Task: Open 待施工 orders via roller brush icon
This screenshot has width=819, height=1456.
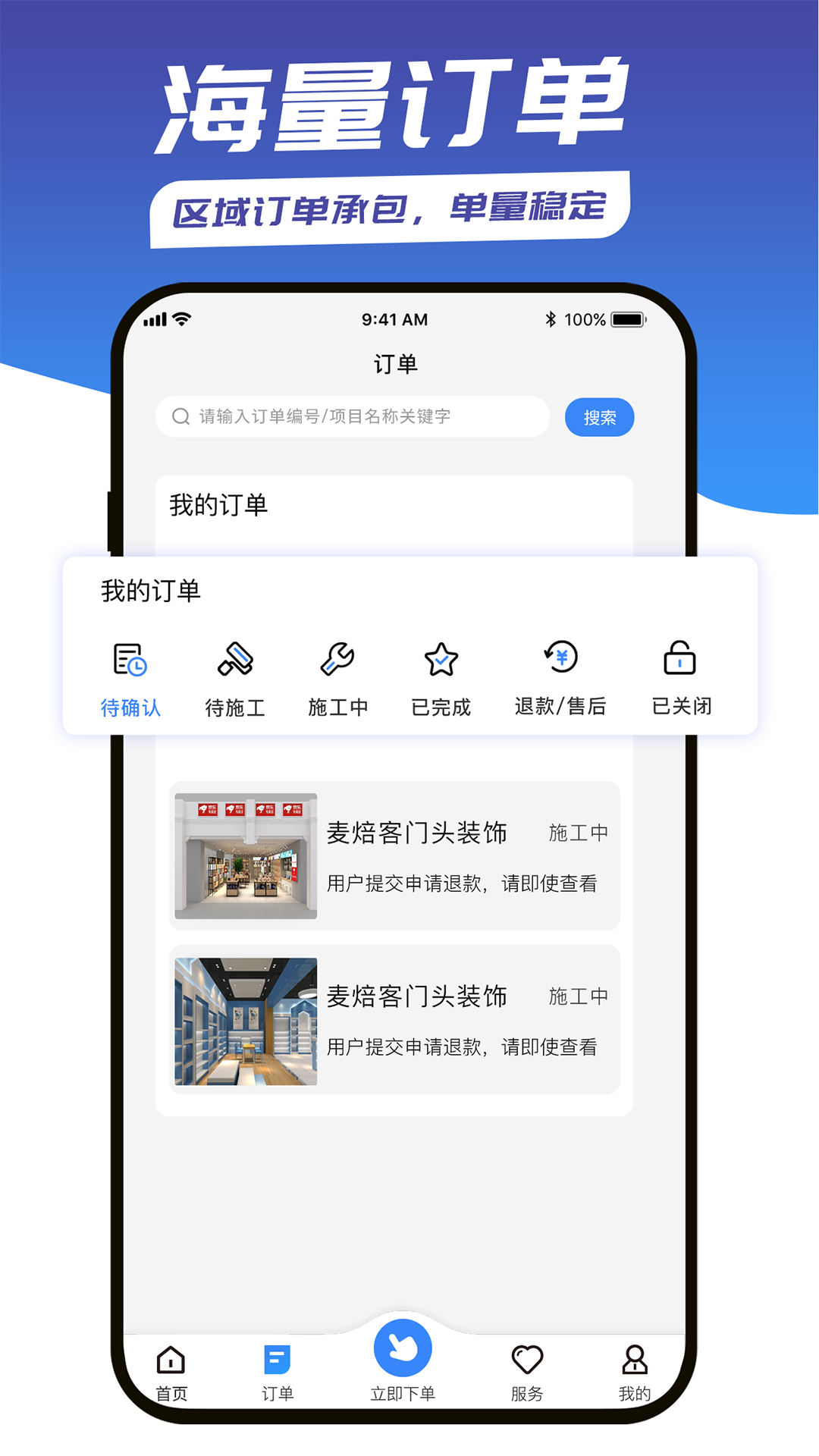Action: click(235, 661)
